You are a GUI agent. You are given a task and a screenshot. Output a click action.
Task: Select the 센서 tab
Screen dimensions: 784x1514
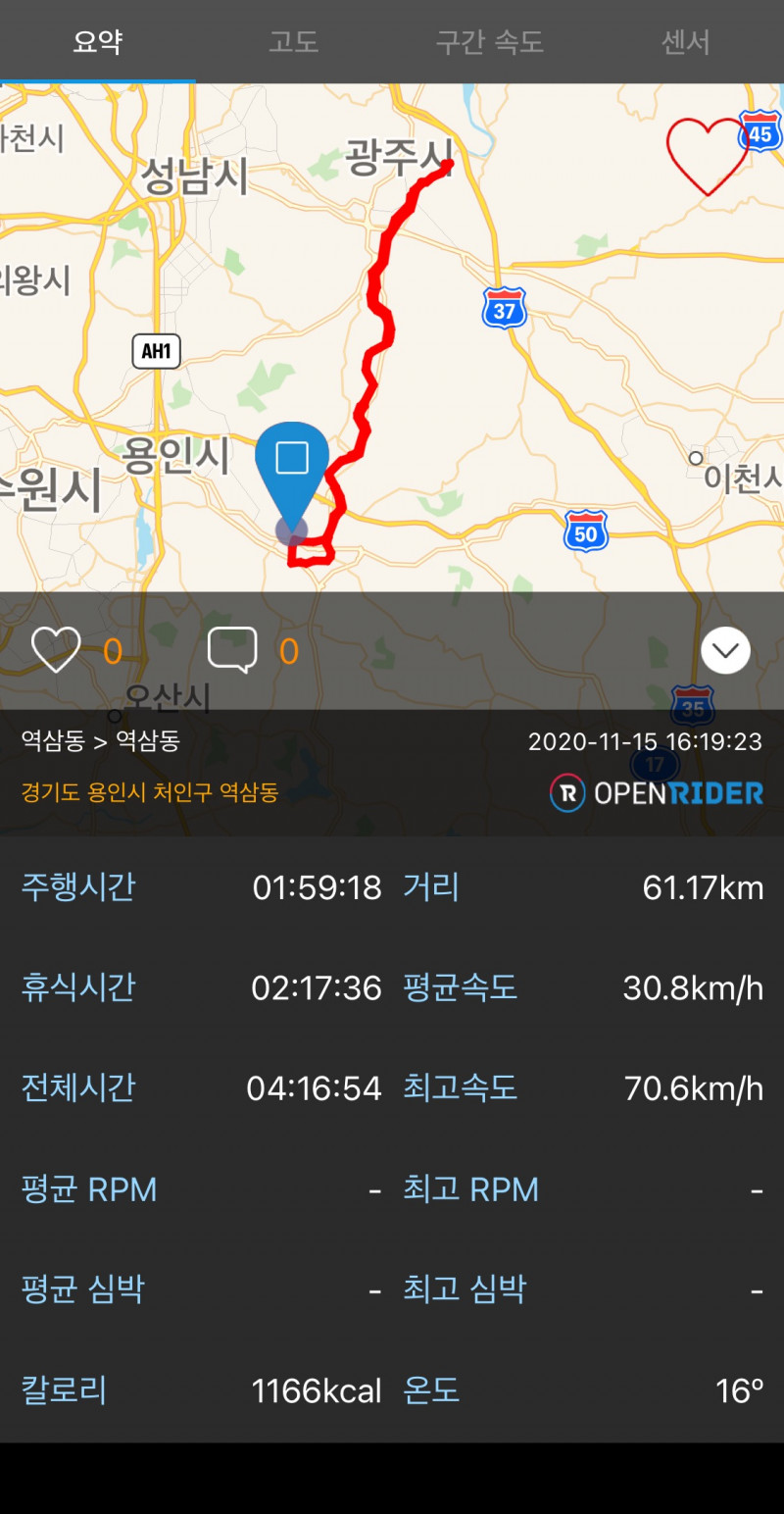[686, 42]
